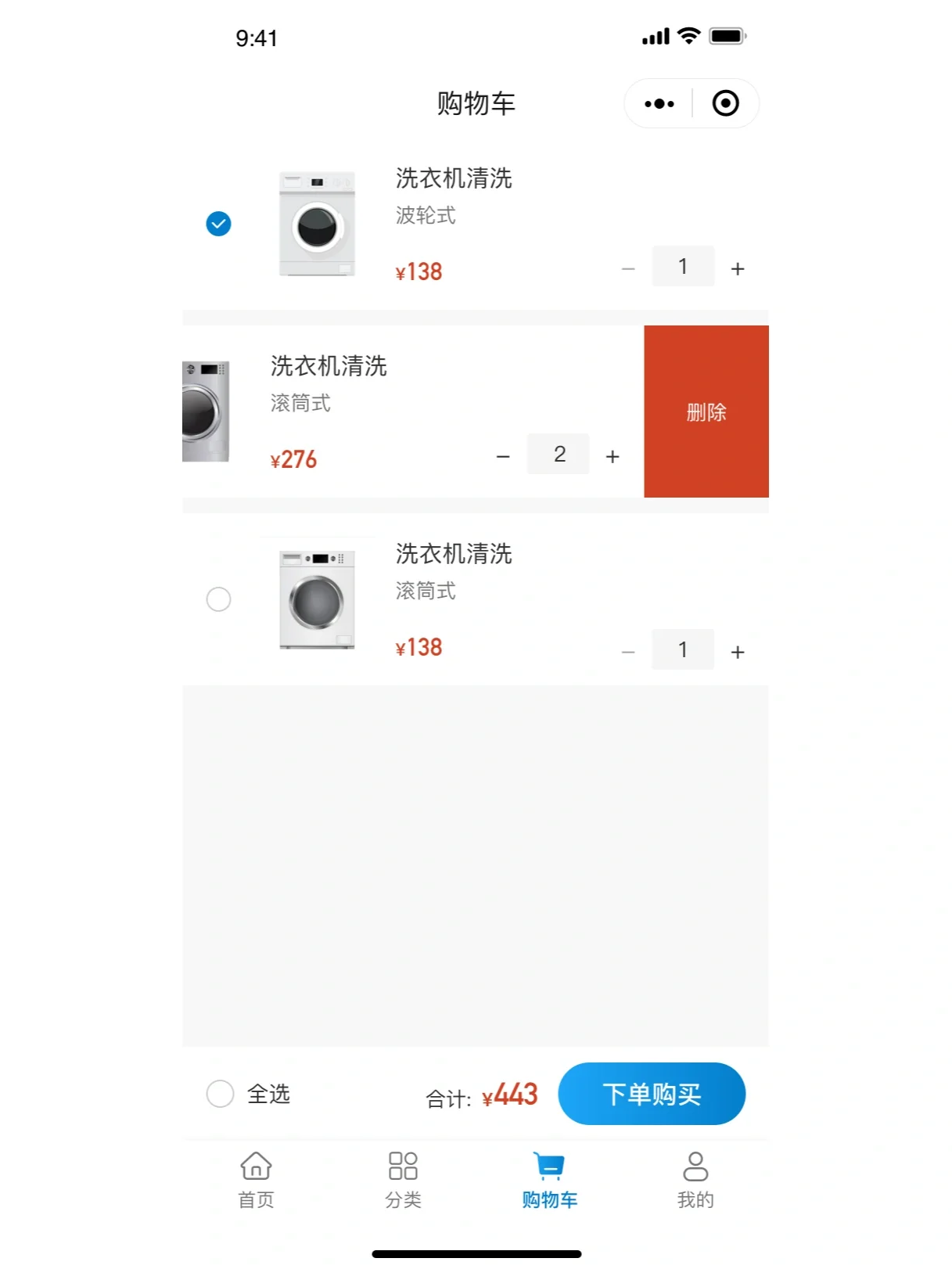Check the 全选 select-all box

click(220, 1094)
